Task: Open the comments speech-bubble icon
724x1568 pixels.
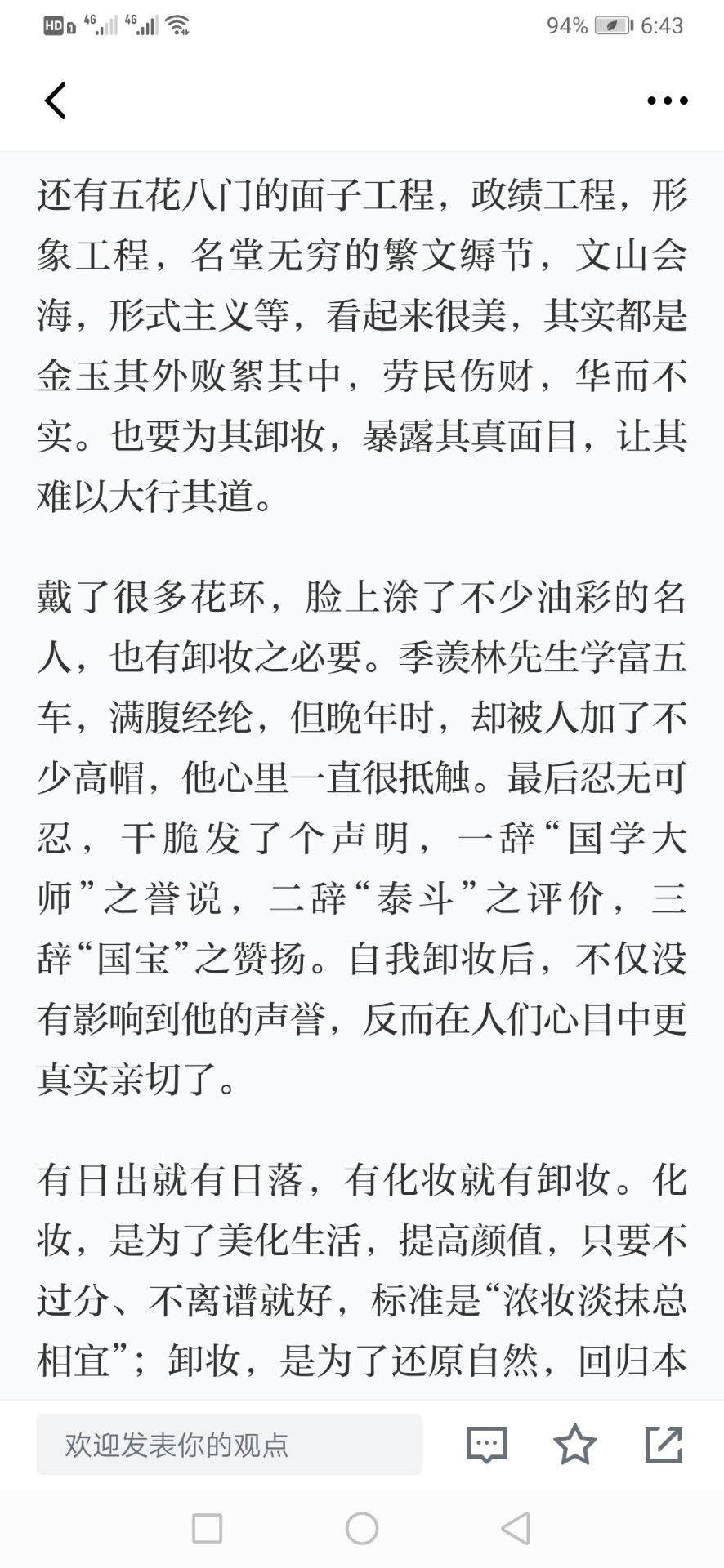Action: click(x=487, y=1445)
